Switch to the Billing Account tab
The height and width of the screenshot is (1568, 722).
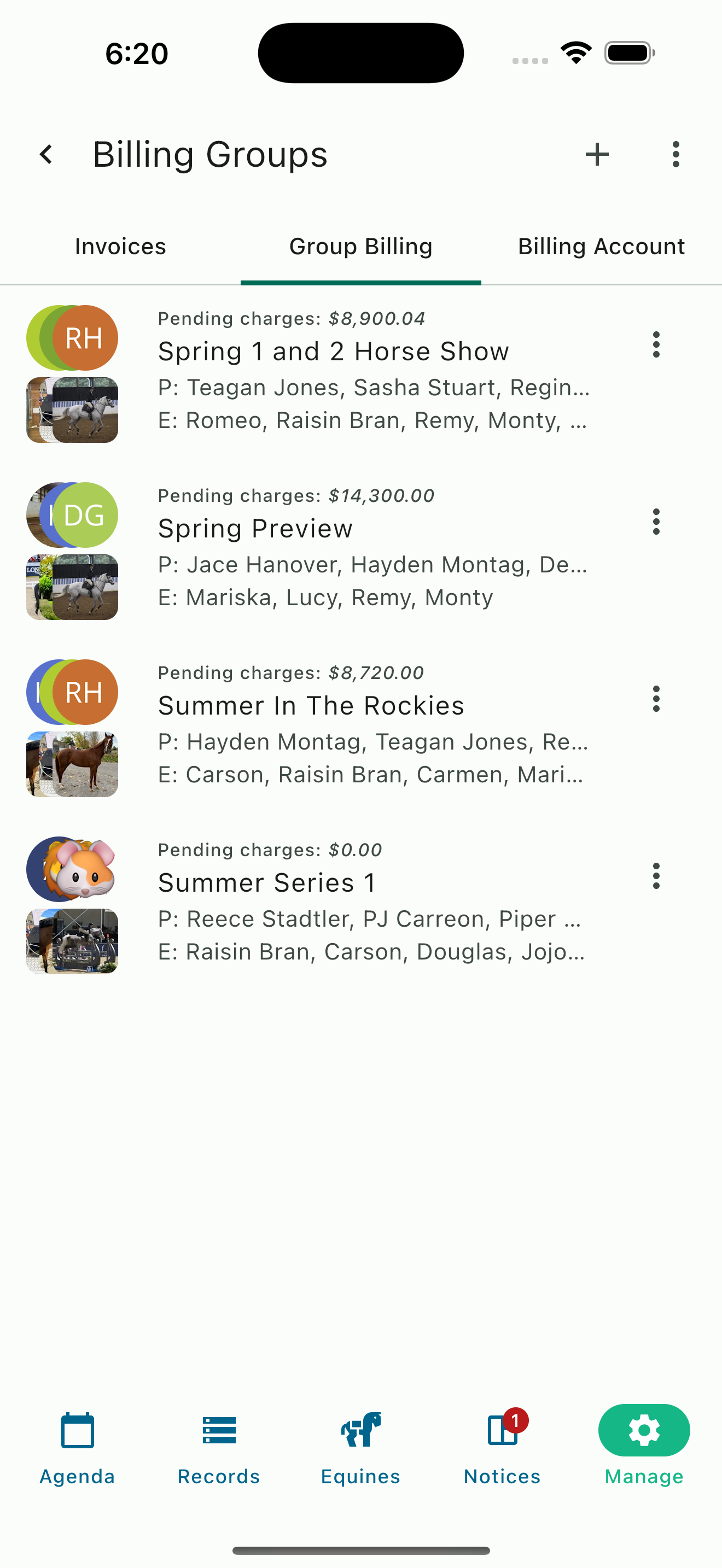tap(601, 247)
